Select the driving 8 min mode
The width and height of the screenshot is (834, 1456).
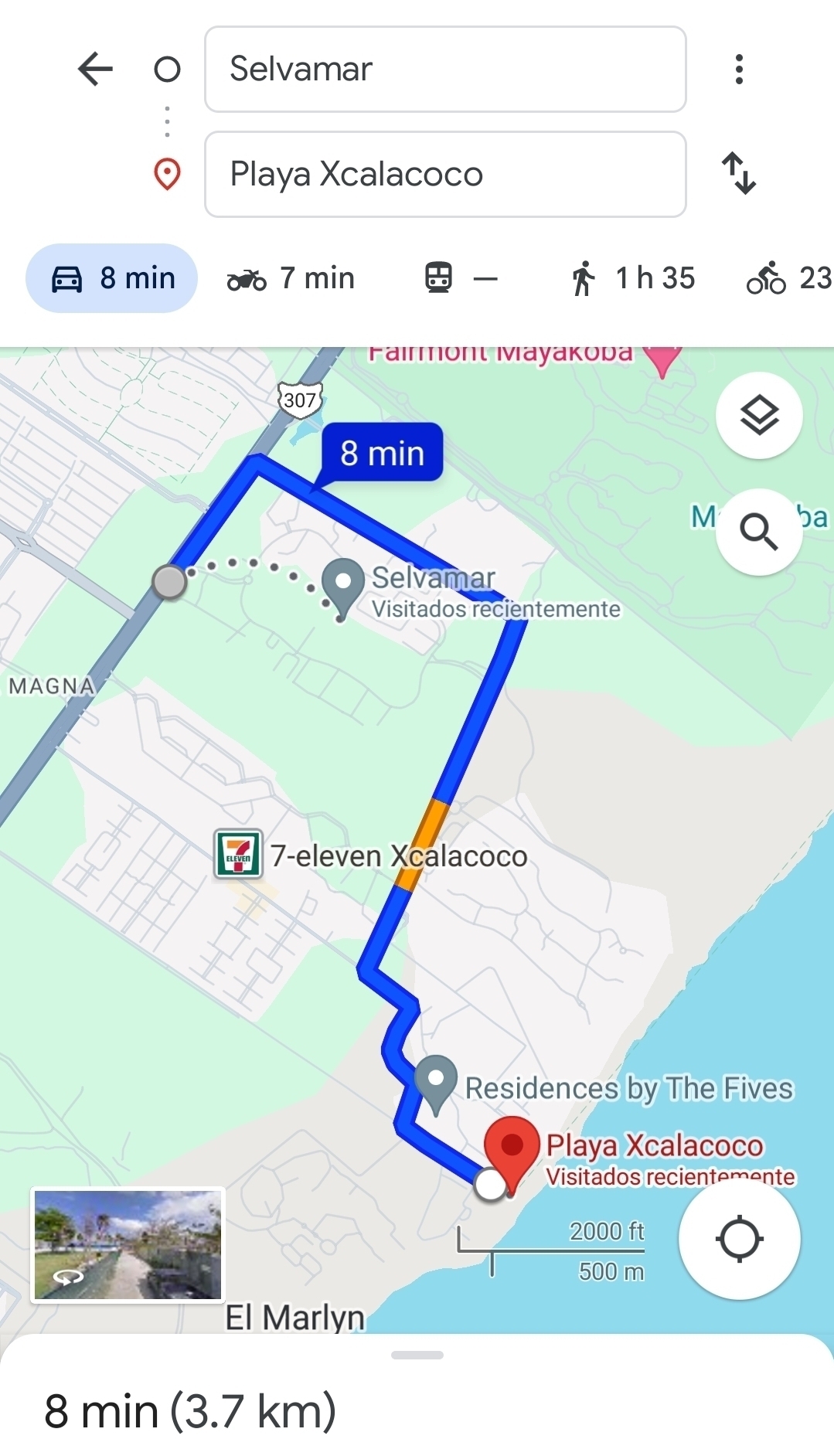point(112,278)
